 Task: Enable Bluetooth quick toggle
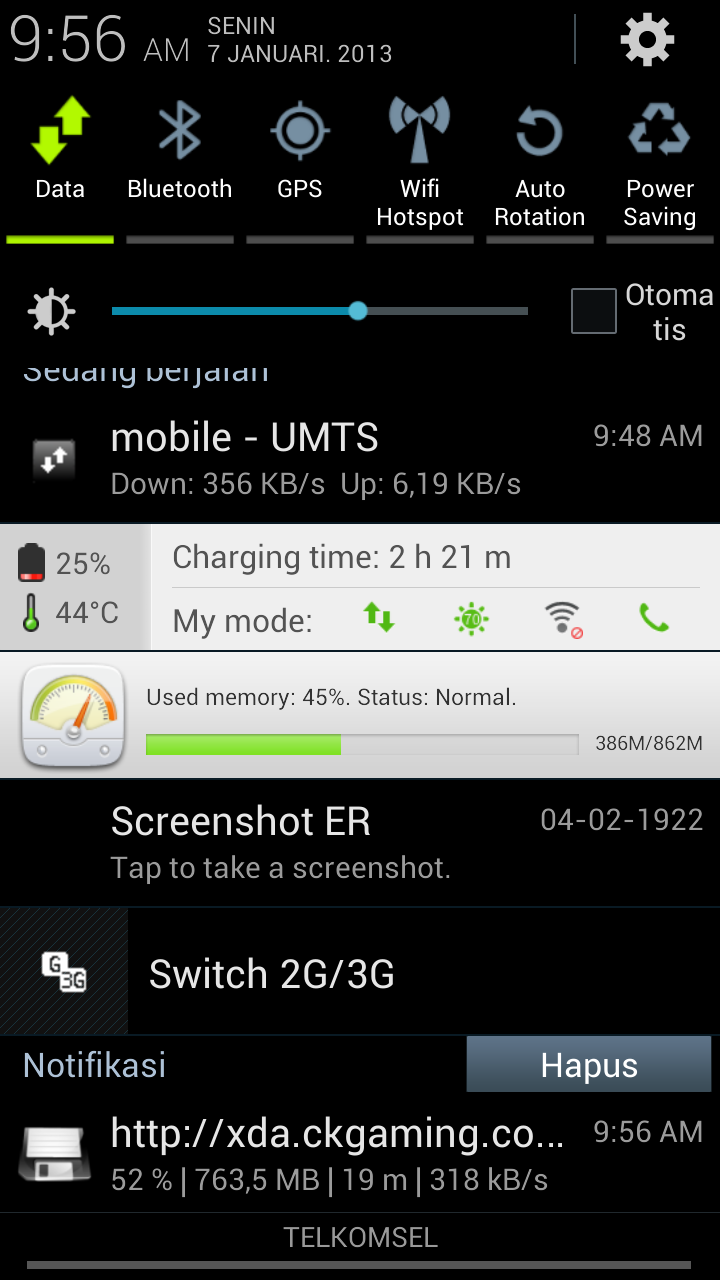[x=180, y=160]
